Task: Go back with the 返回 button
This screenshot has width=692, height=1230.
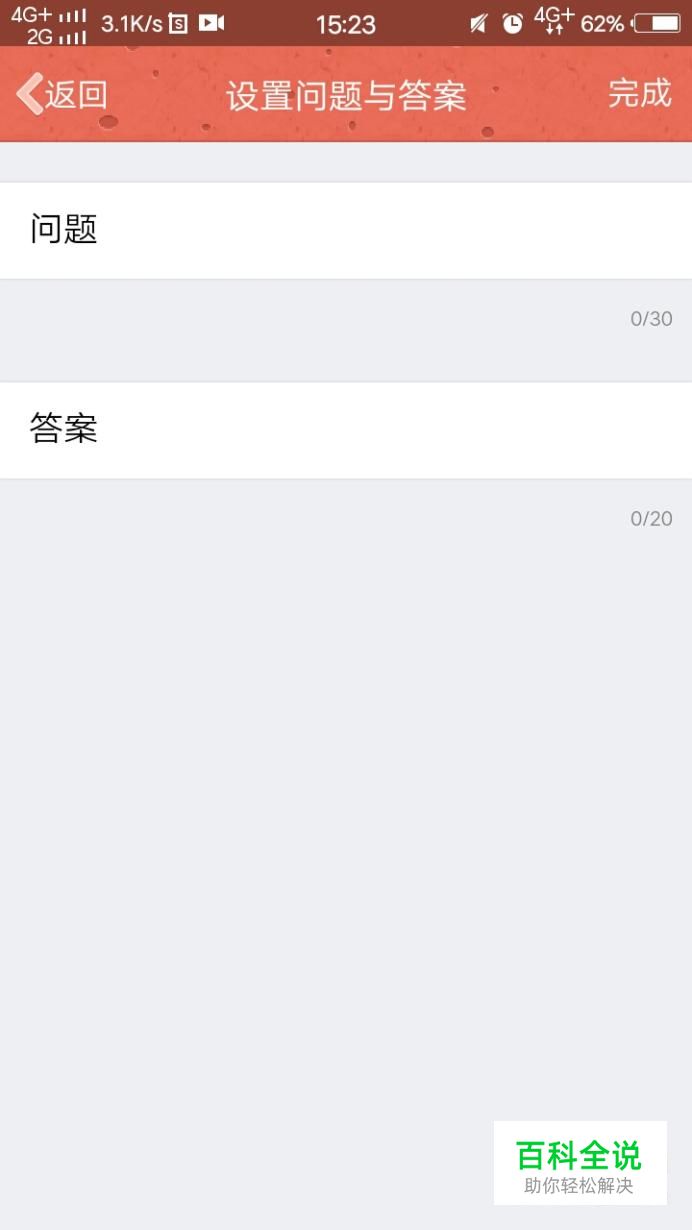Action: pyautogui.click(x=62, y=95)
